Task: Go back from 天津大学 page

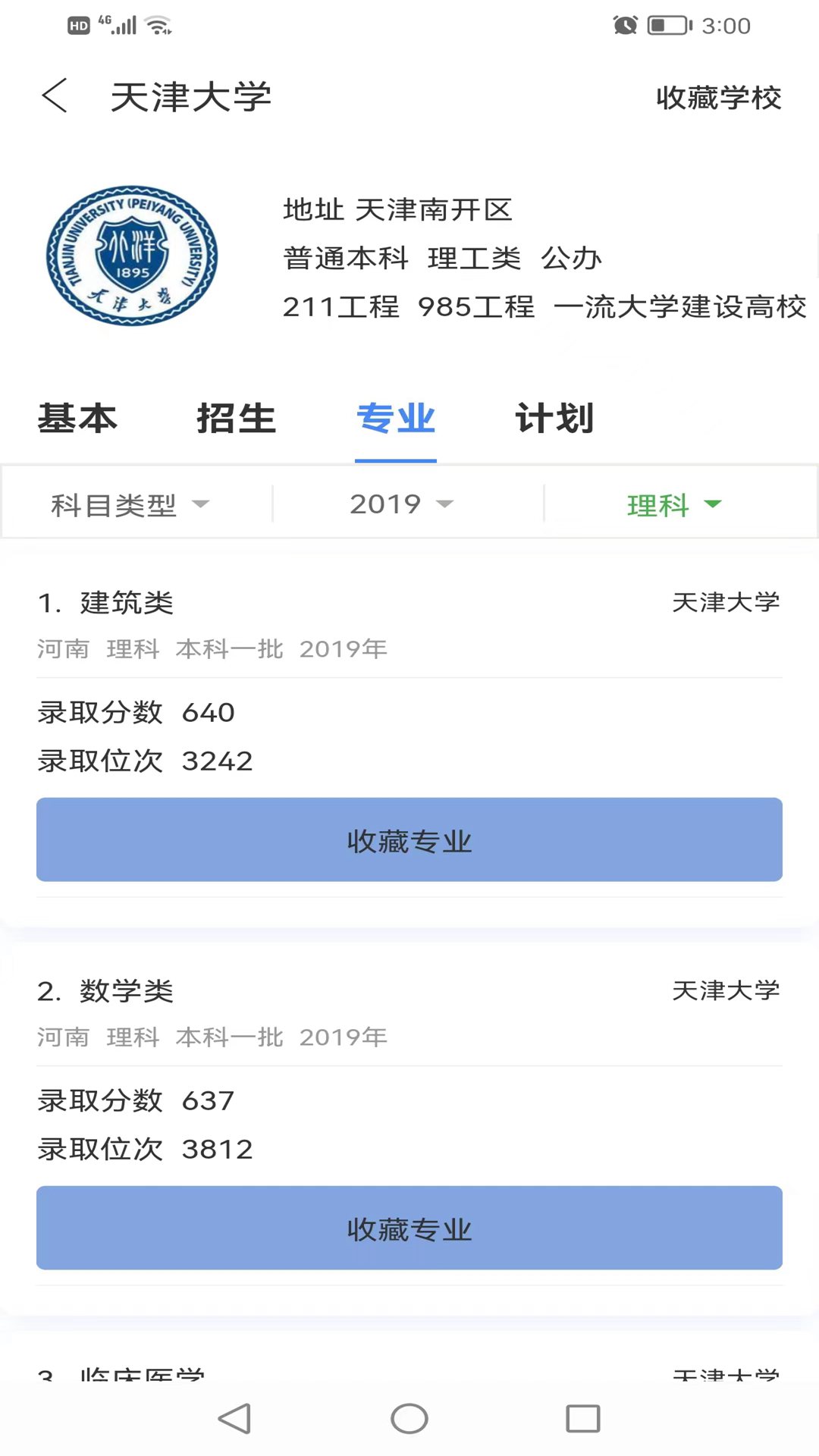Action: click(x=55, y=96)
